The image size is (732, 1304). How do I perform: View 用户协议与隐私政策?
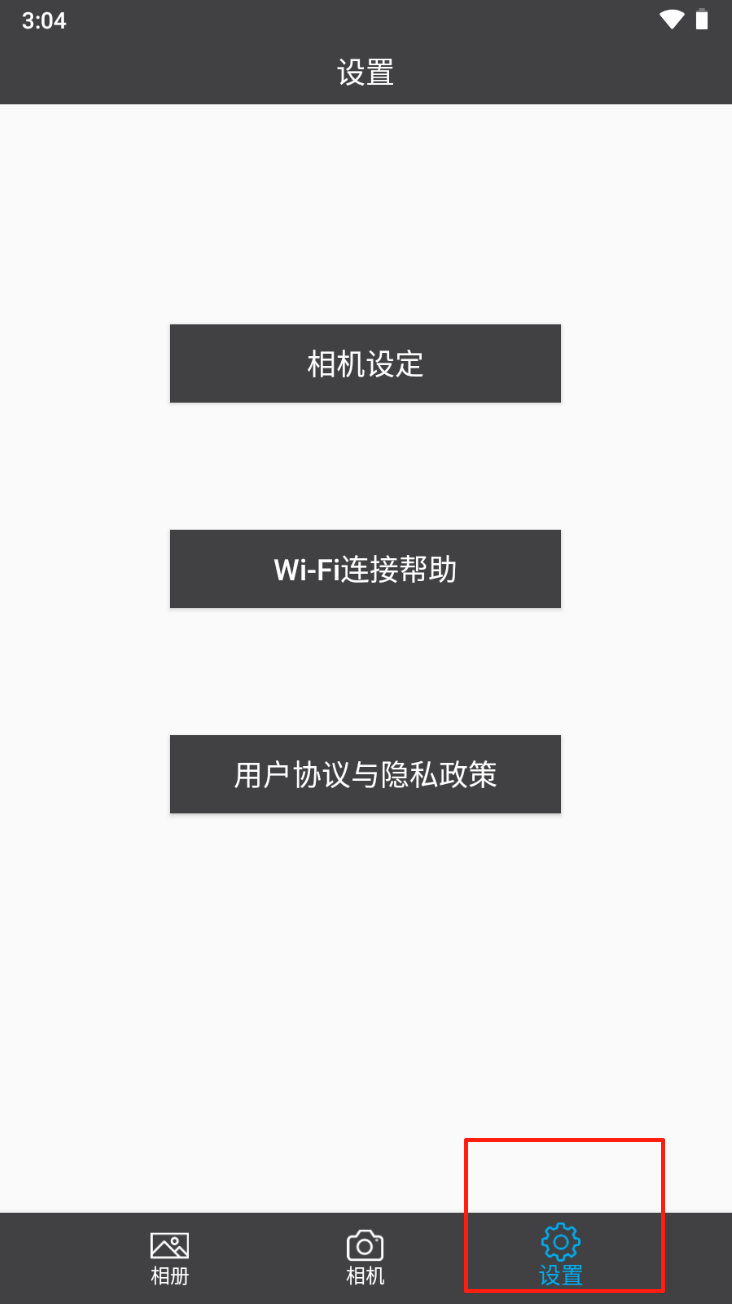(x=365, y=774)
